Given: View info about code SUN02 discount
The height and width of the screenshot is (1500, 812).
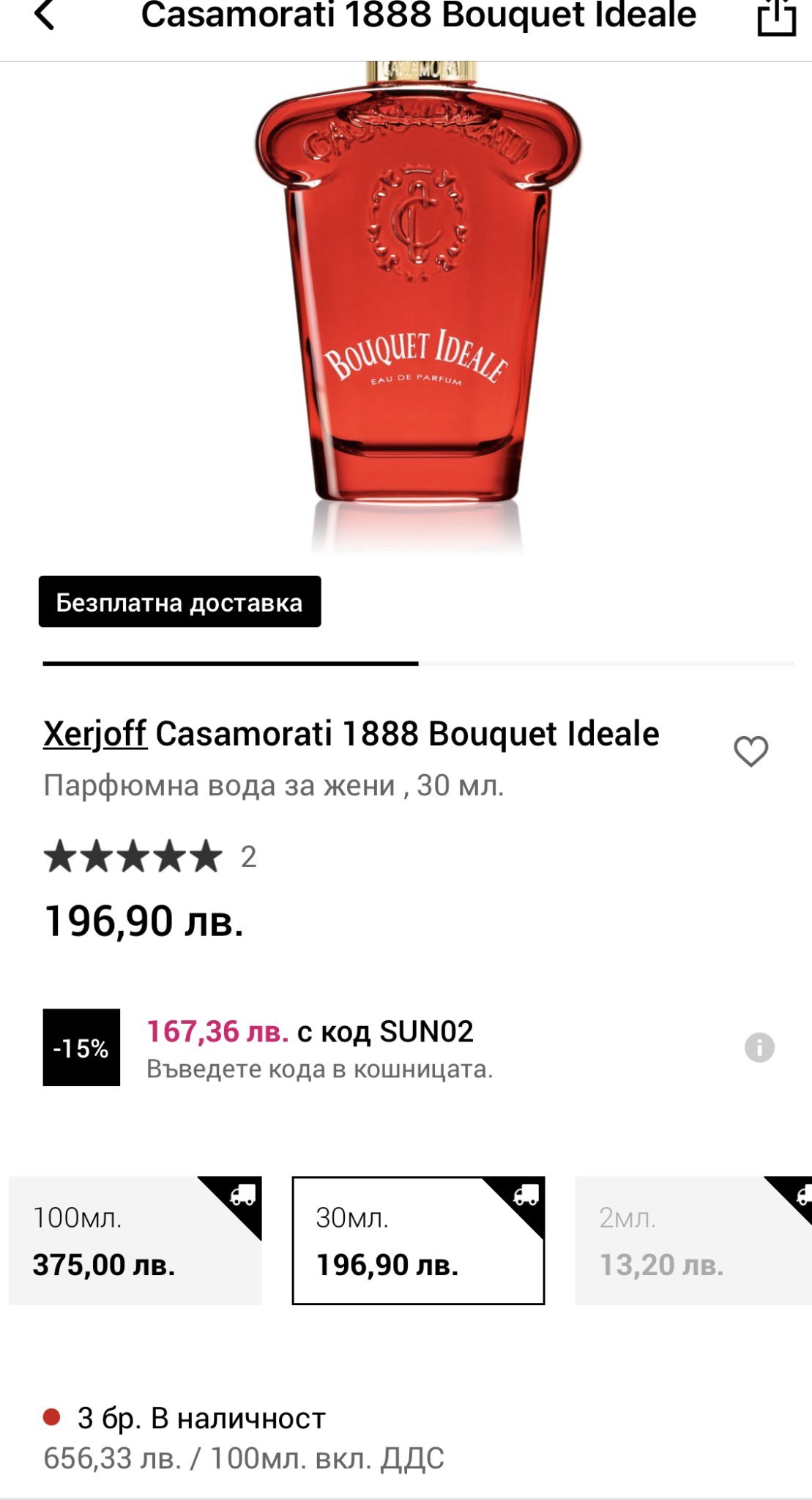Looking at the screenshot, I should pos(759,1047).
